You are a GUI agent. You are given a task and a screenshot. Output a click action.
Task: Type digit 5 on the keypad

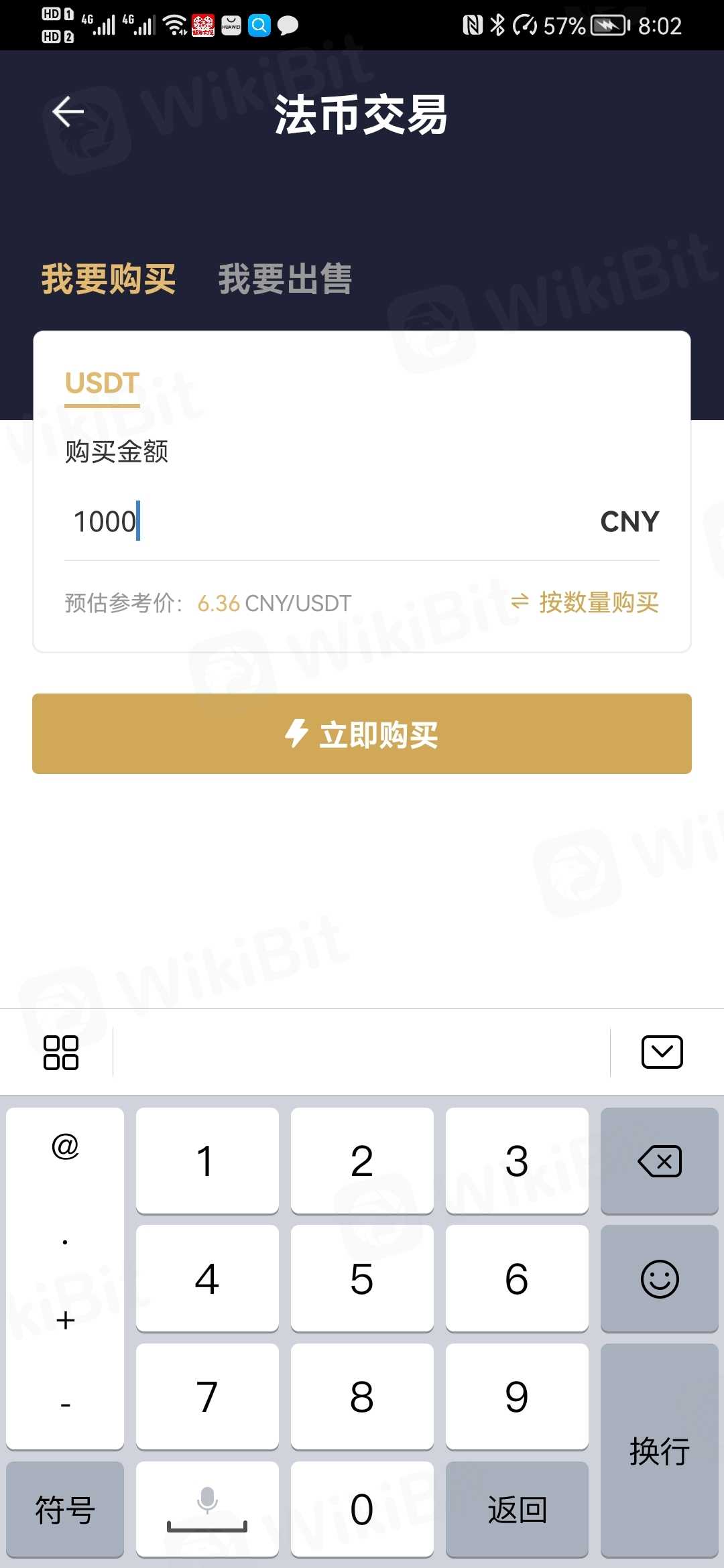362,1279
